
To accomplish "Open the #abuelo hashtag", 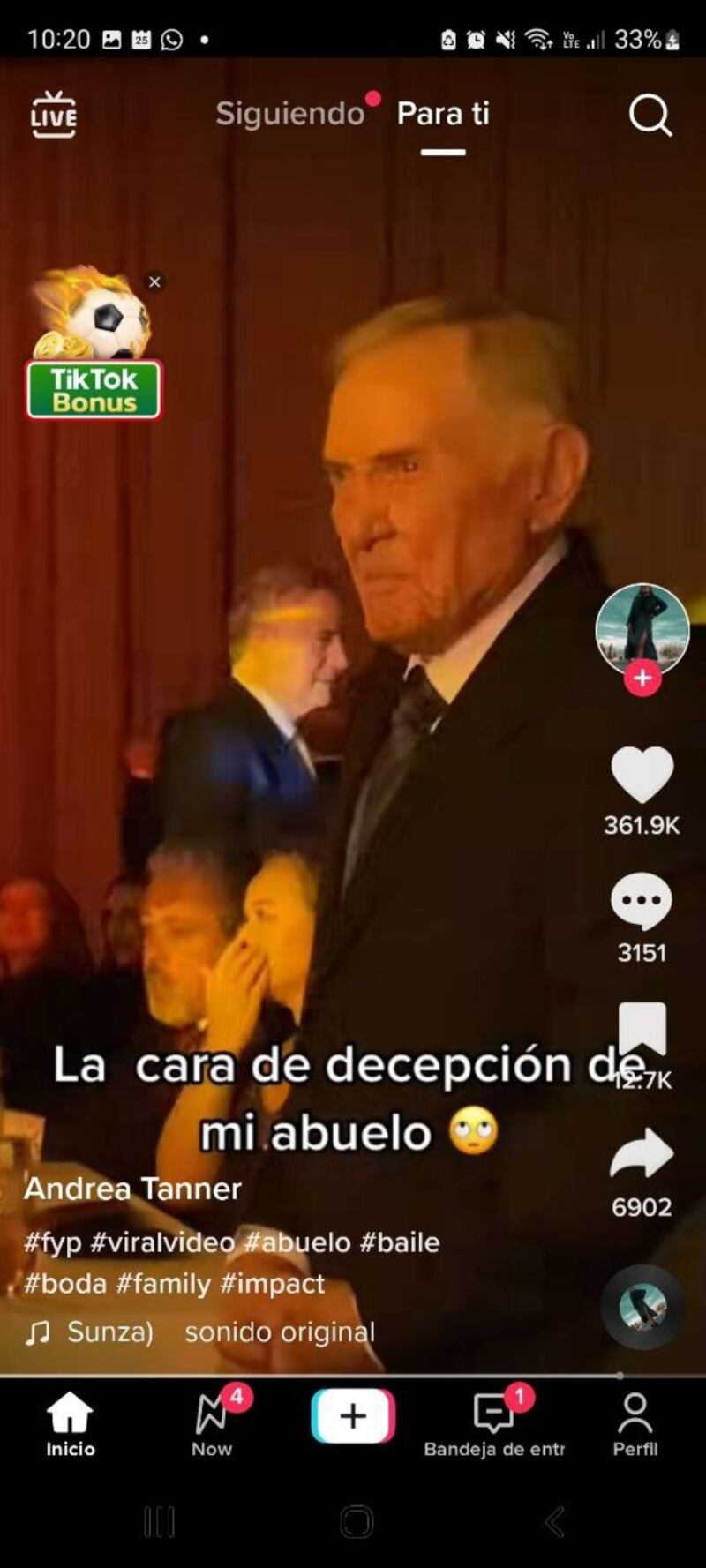I will [x=297, y=1242].
